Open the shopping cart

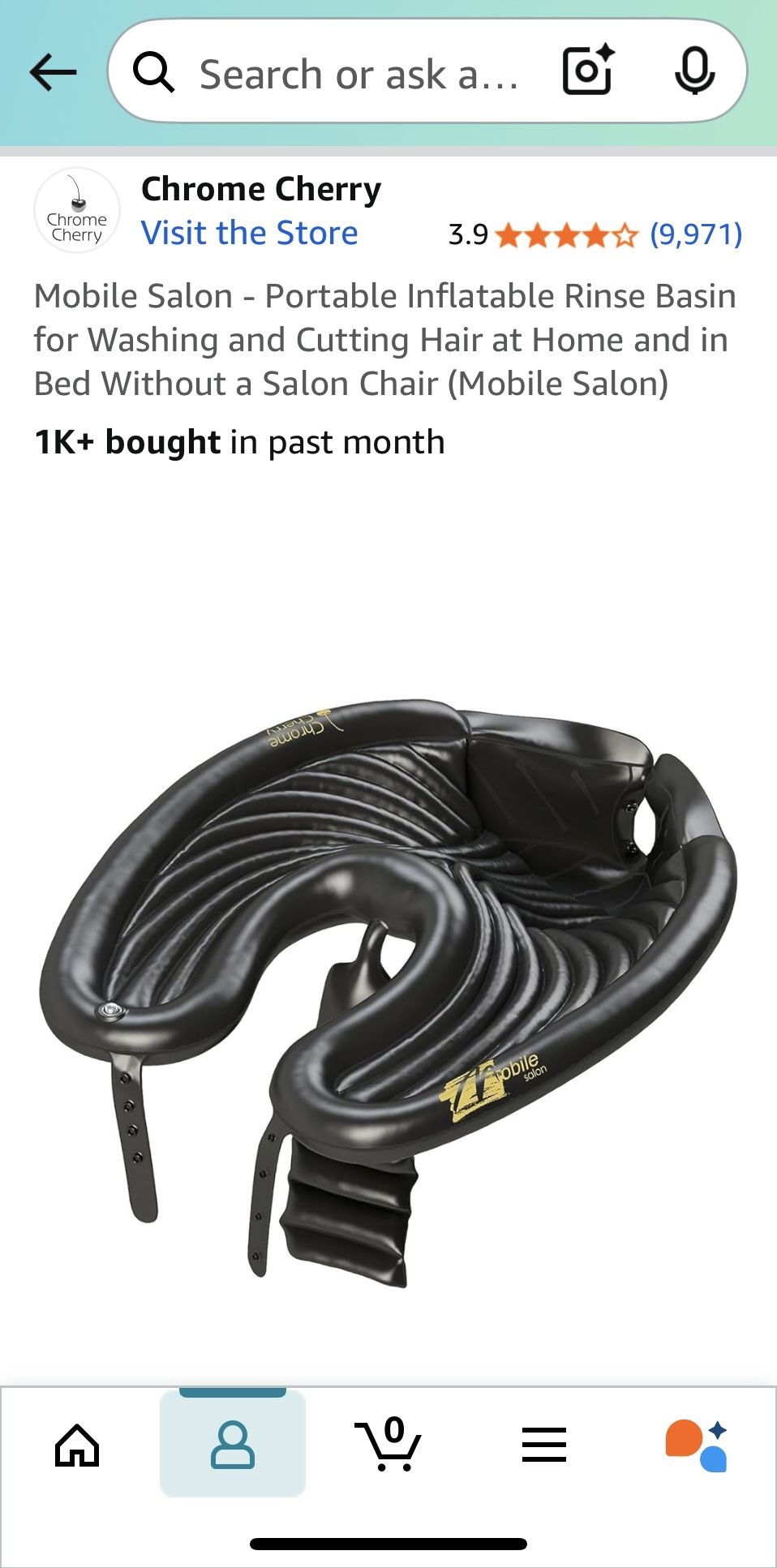pyautogui.click(x=388, y=1446)
